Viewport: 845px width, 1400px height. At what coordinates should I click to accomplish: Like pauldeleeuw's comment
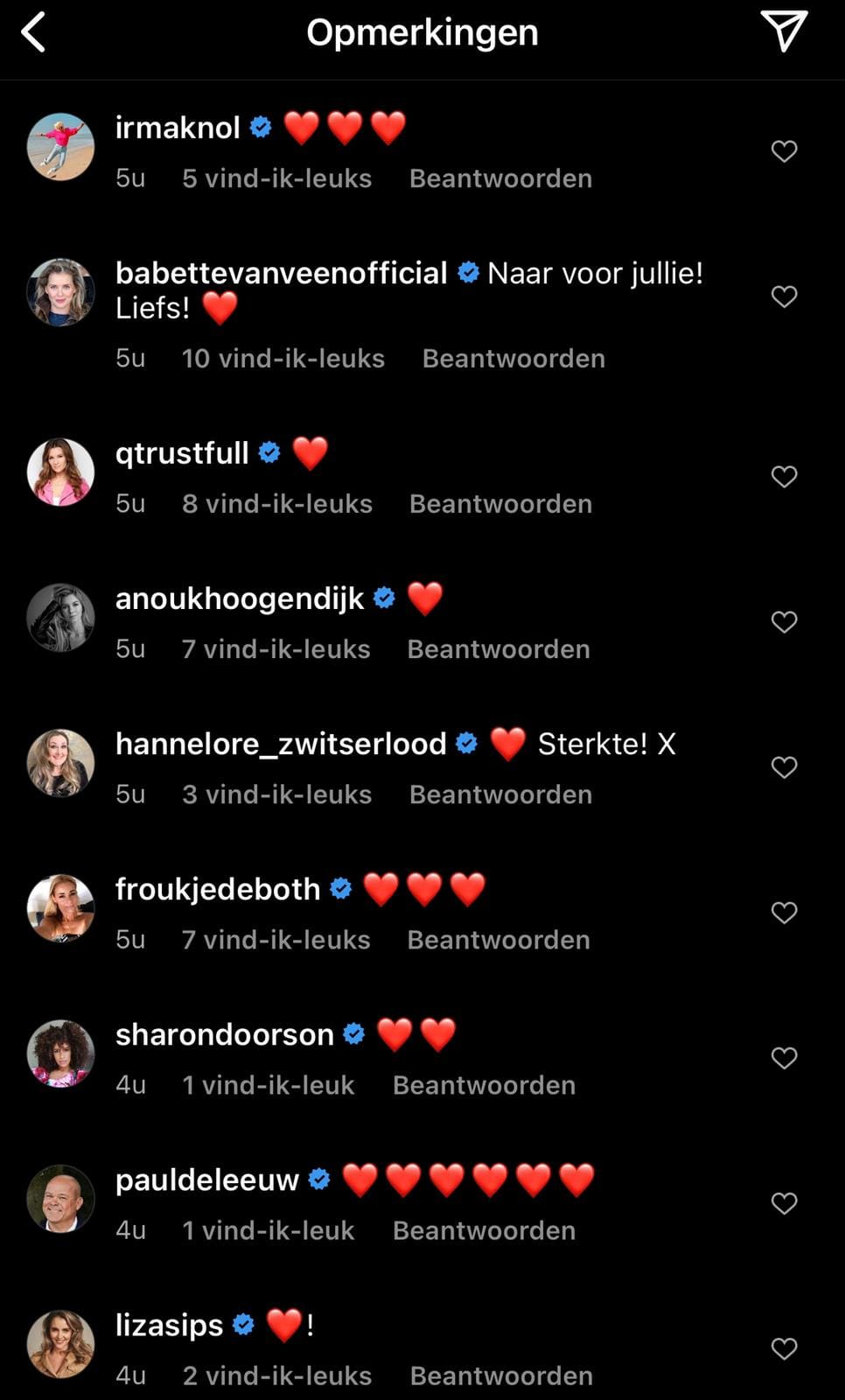click(784, 1203)
